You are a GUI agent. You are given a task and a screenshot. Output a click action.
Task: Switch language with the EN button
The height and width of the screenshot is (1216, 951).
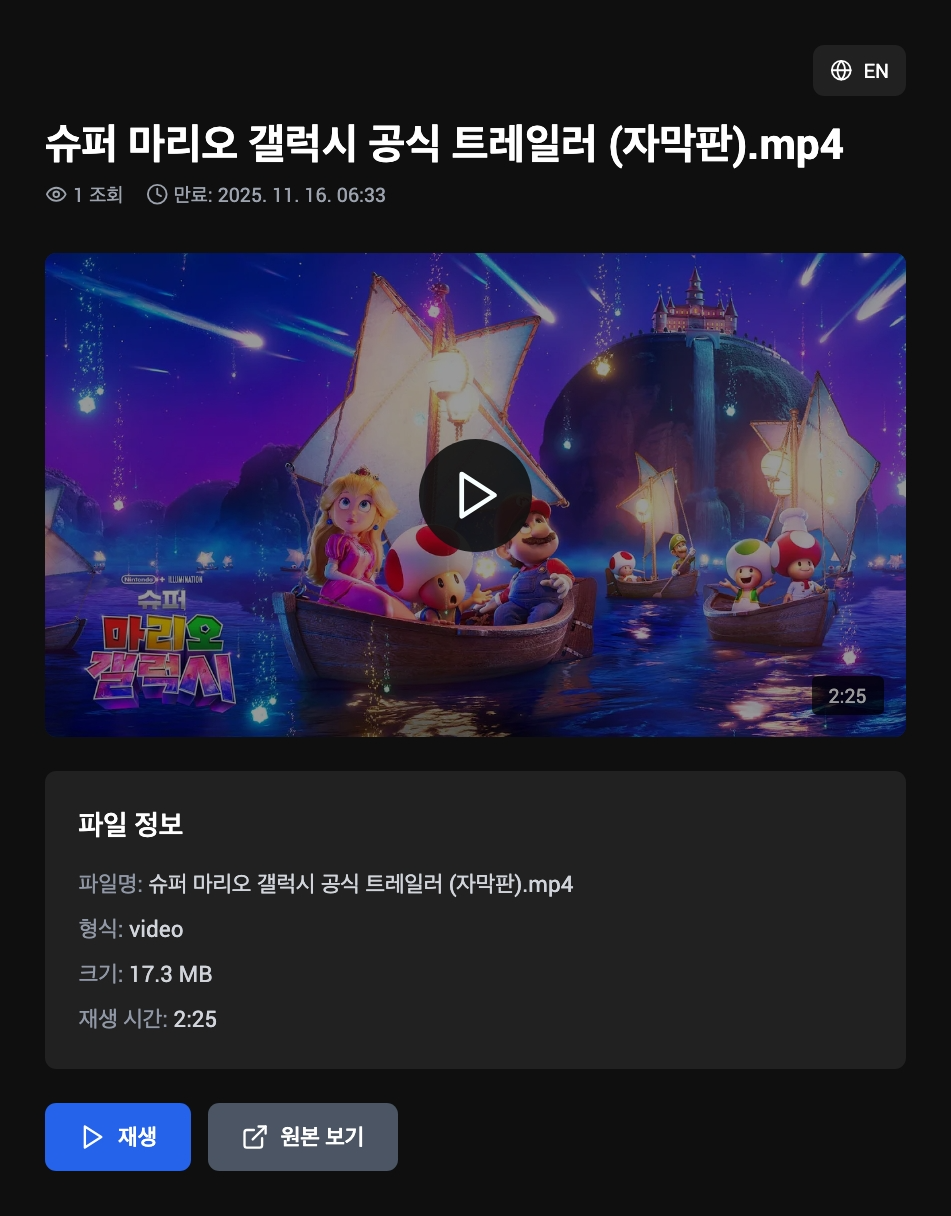pyautogui.click(x=859, y=71)
